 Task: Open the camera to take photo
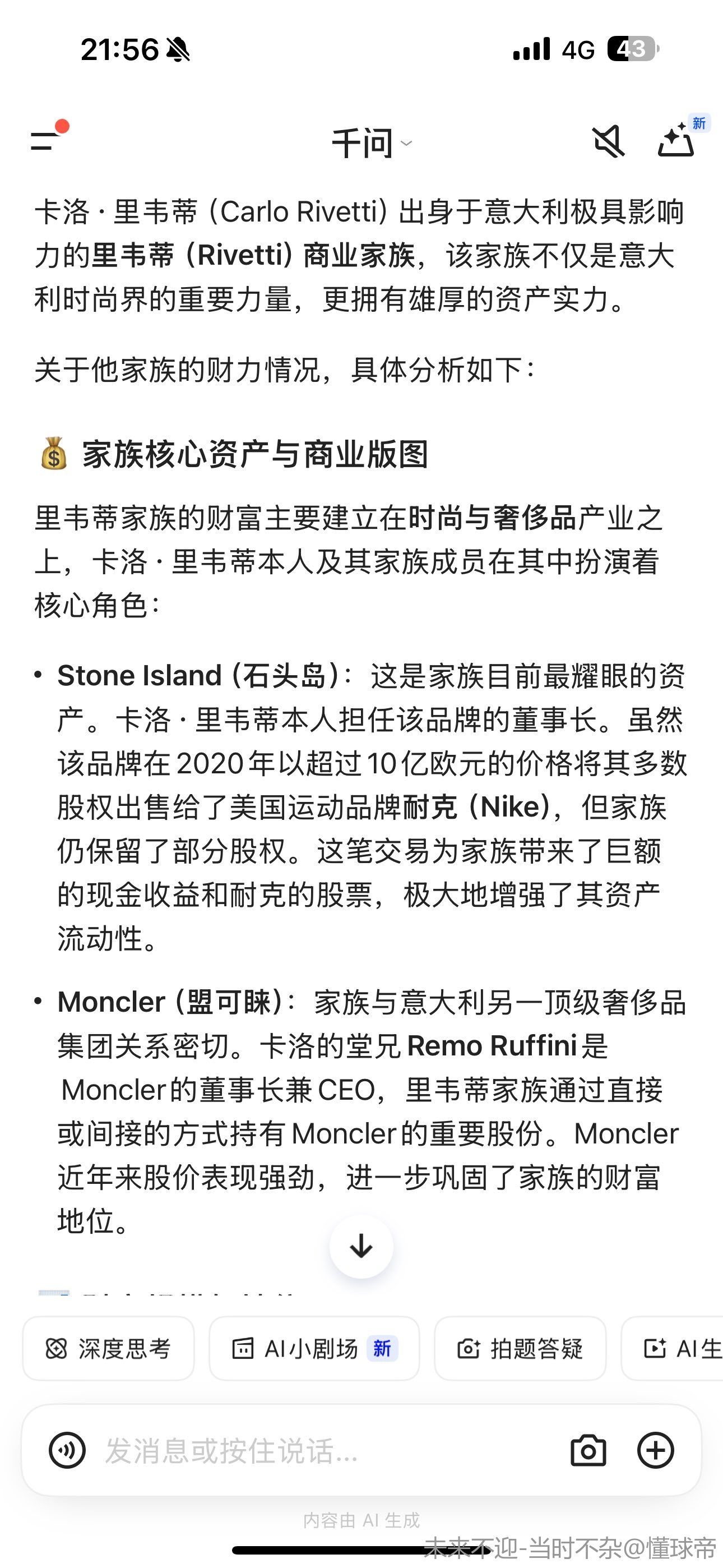coord(588,1451)
